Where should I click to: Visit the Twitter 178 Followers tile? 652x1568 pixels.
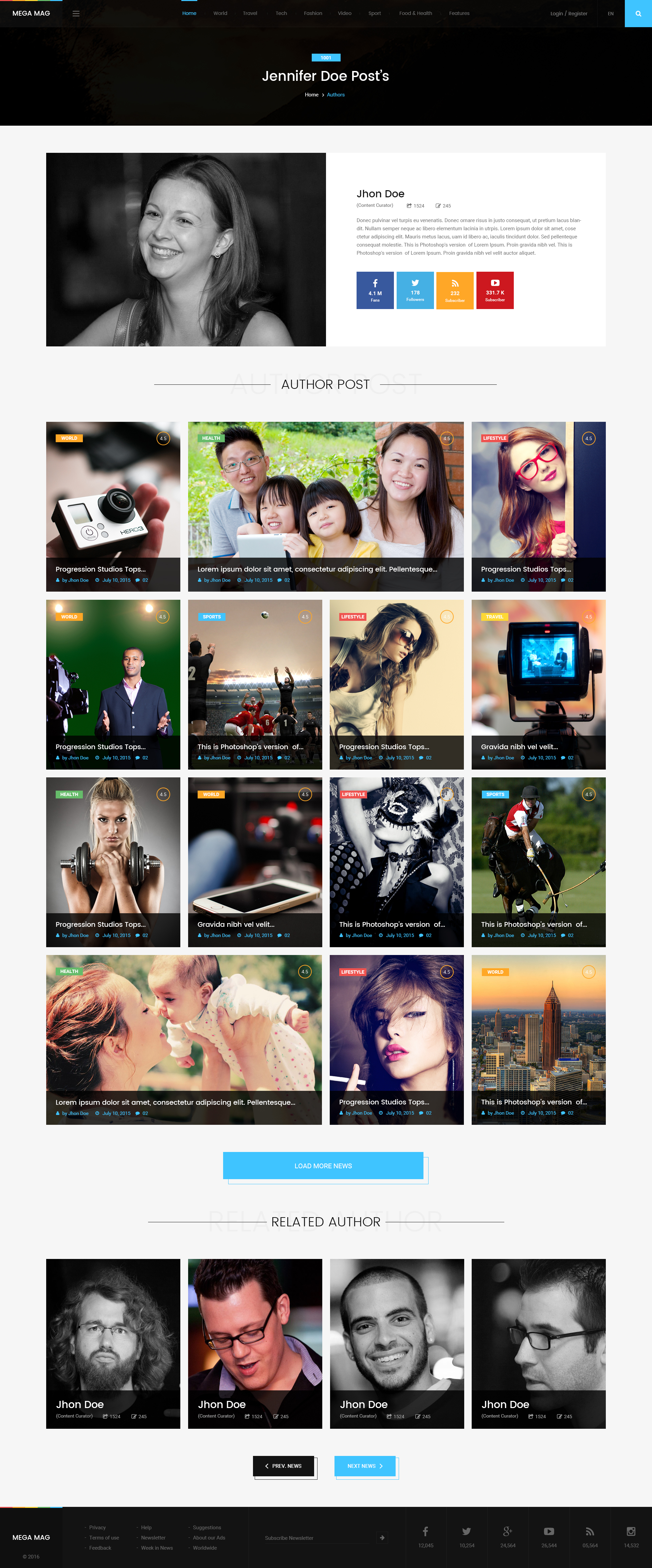pyautogui.click(x=415, y=290)
